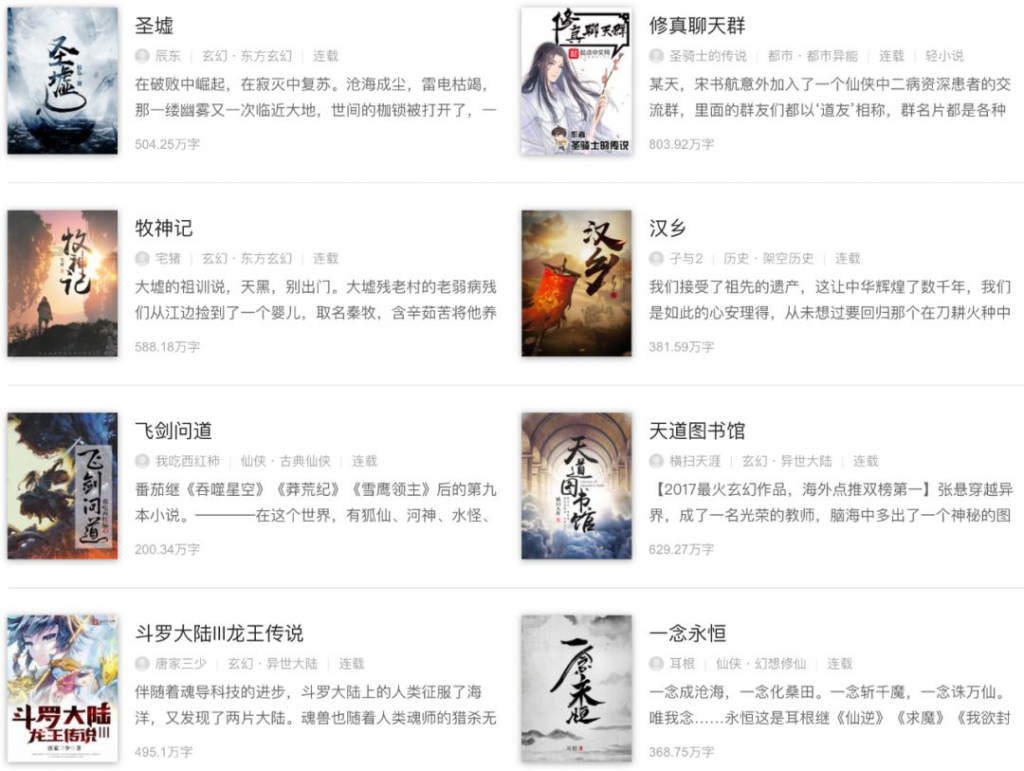Open the 天道图书馆 book cover
The height and width of the screenshot is (771, 1024).
(576, 485)
